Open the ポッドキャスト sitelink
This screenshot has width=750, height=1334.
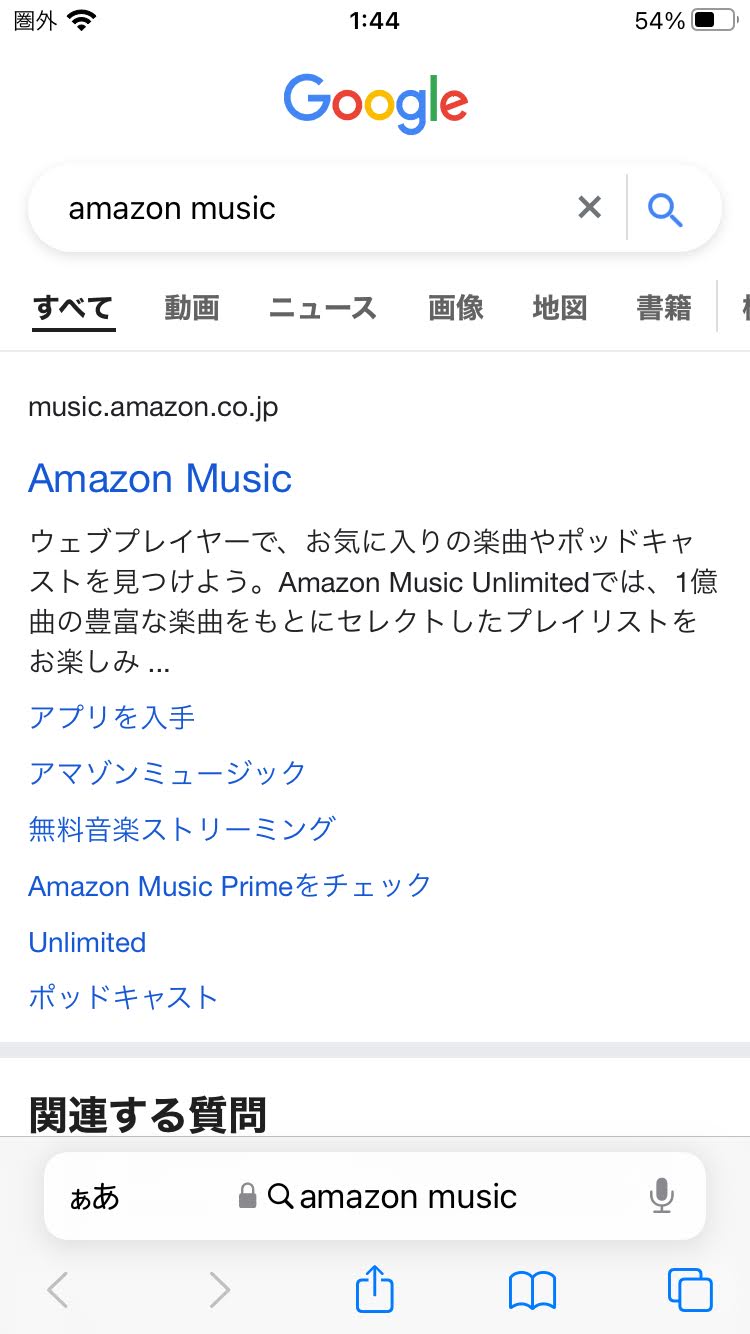coord(123,997)
